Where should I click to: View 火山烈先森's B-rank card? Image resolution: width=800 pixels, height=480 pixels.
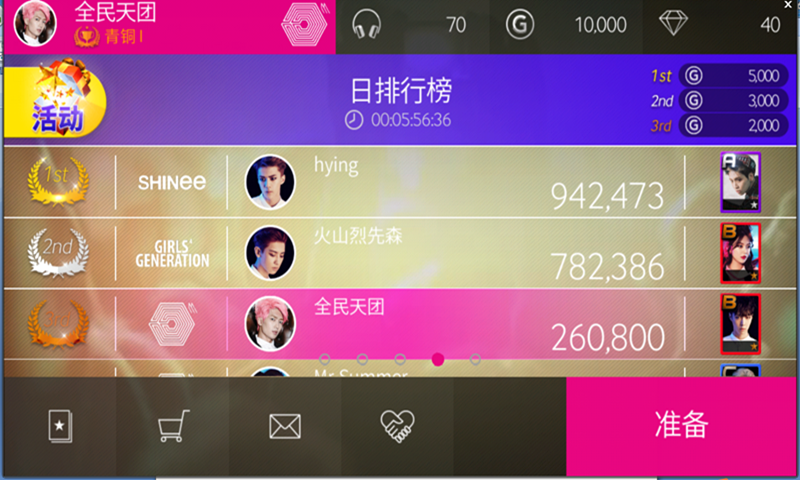740,254
